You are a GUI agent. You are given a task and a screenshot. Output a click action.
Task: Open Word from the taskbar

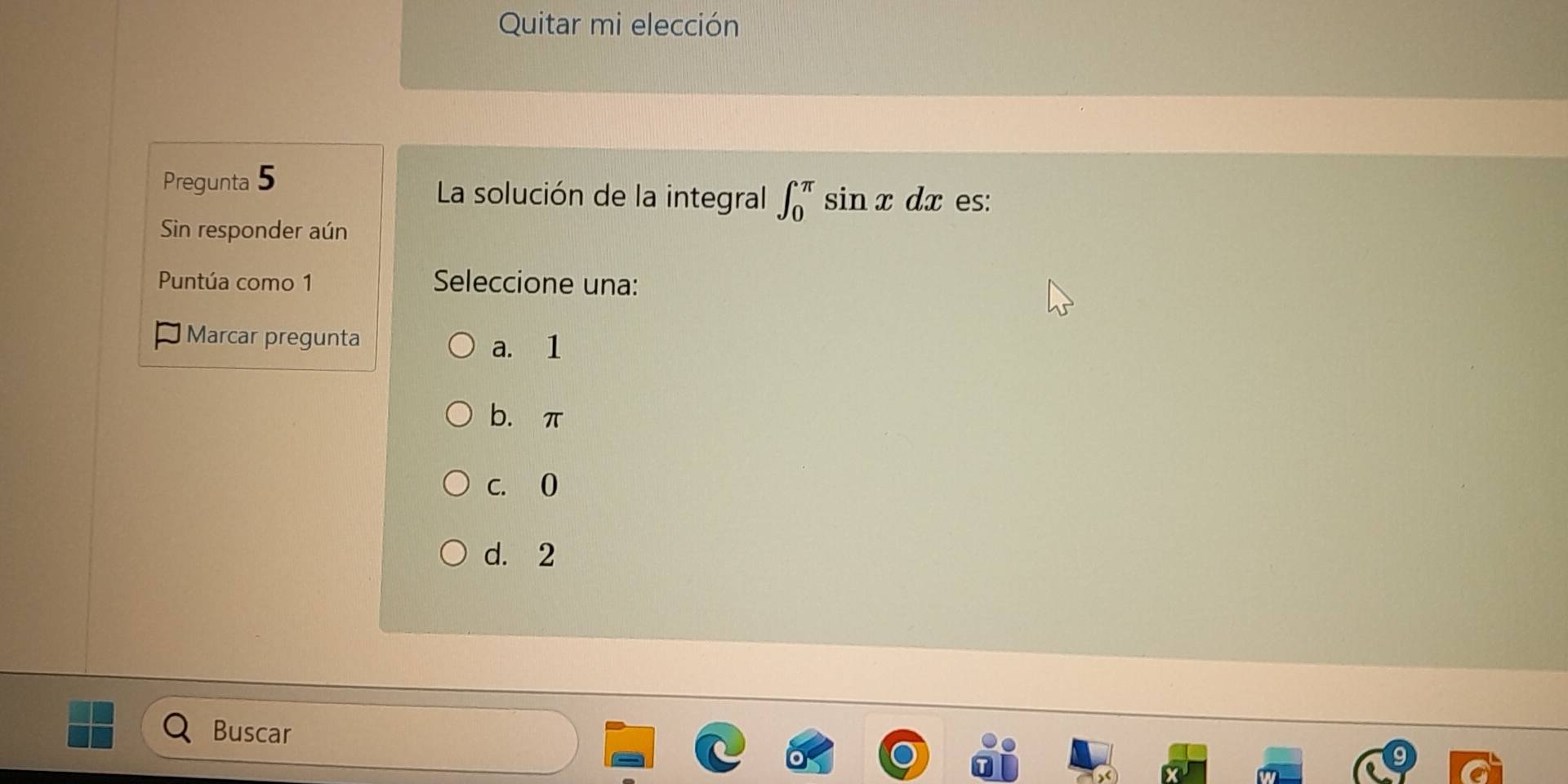tap(1279, 766)
